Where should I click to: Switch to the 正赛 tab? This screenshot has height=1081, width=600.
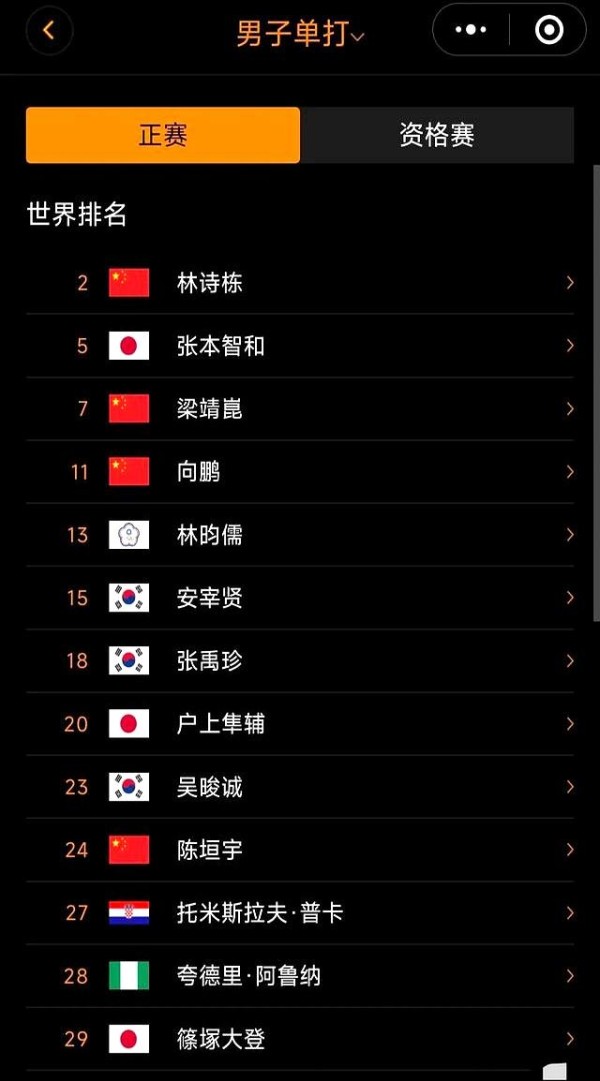pos(163,135)
